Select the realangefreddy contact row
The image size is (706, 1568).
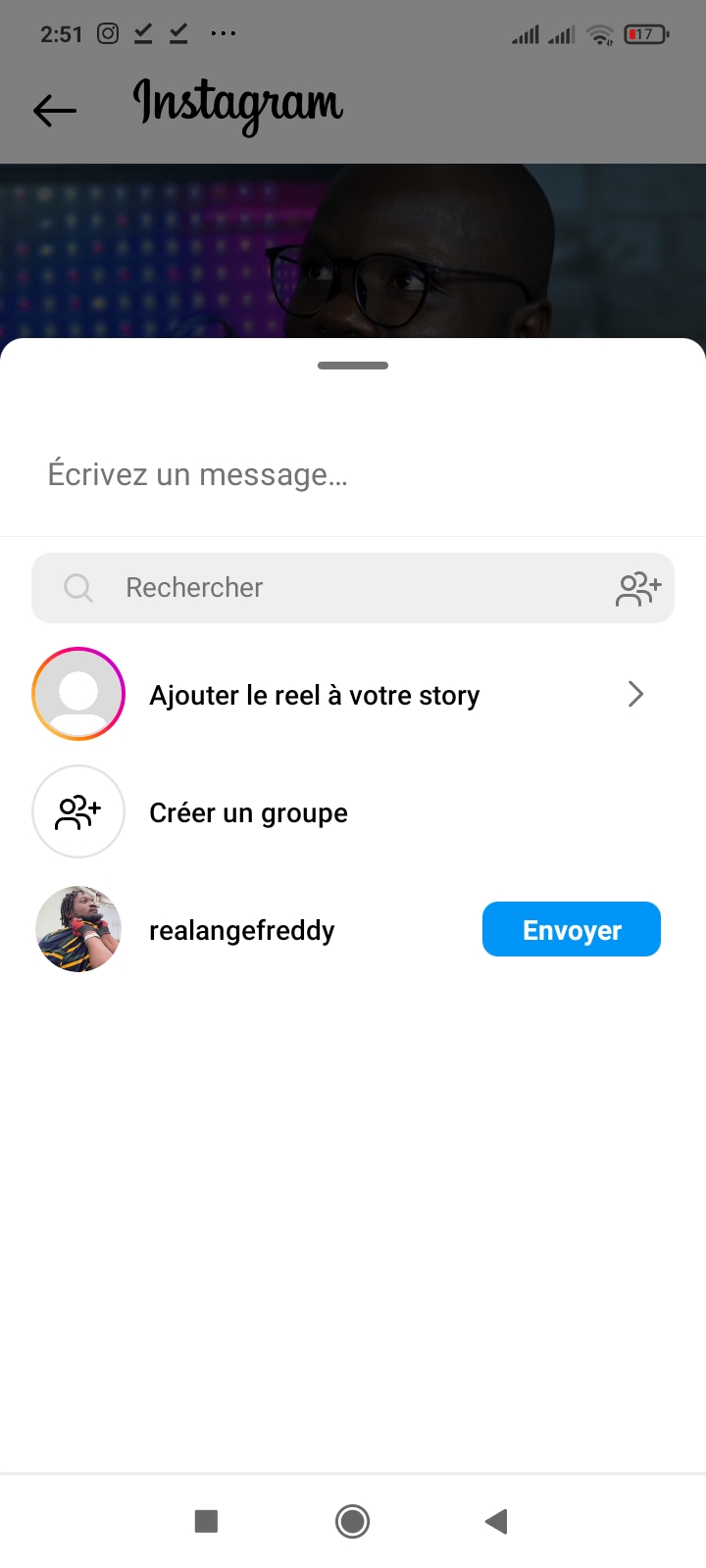[x=241, y=930]
